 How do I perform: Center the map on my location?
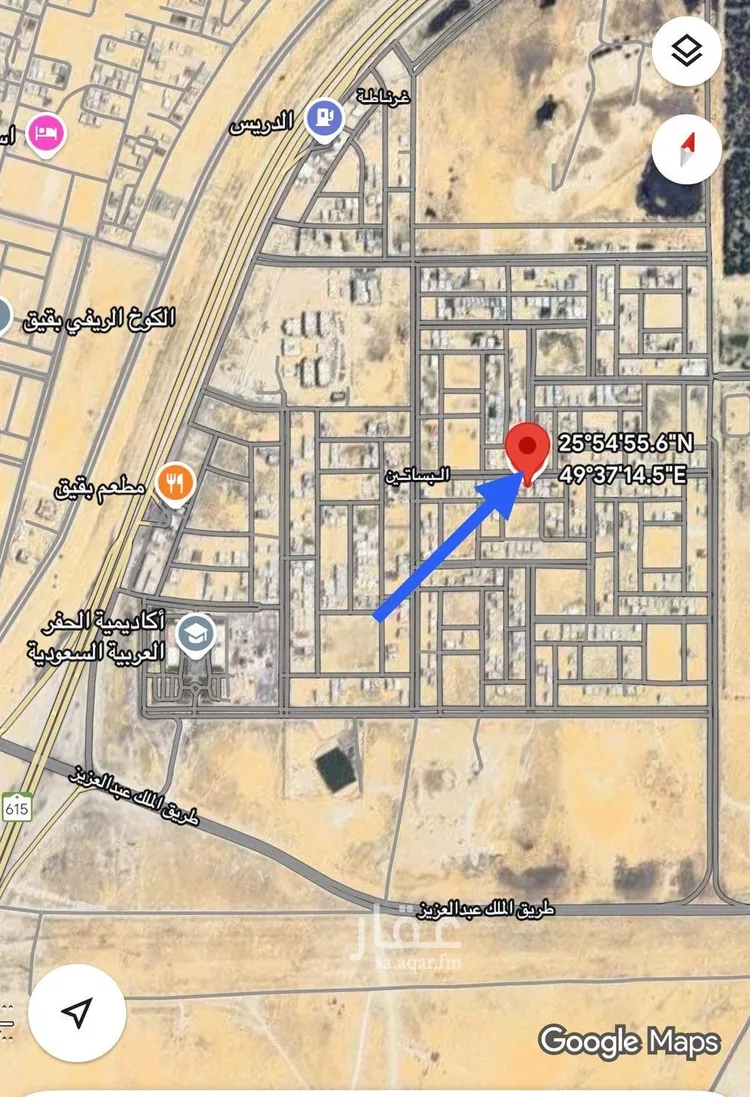coord(77,1013)
